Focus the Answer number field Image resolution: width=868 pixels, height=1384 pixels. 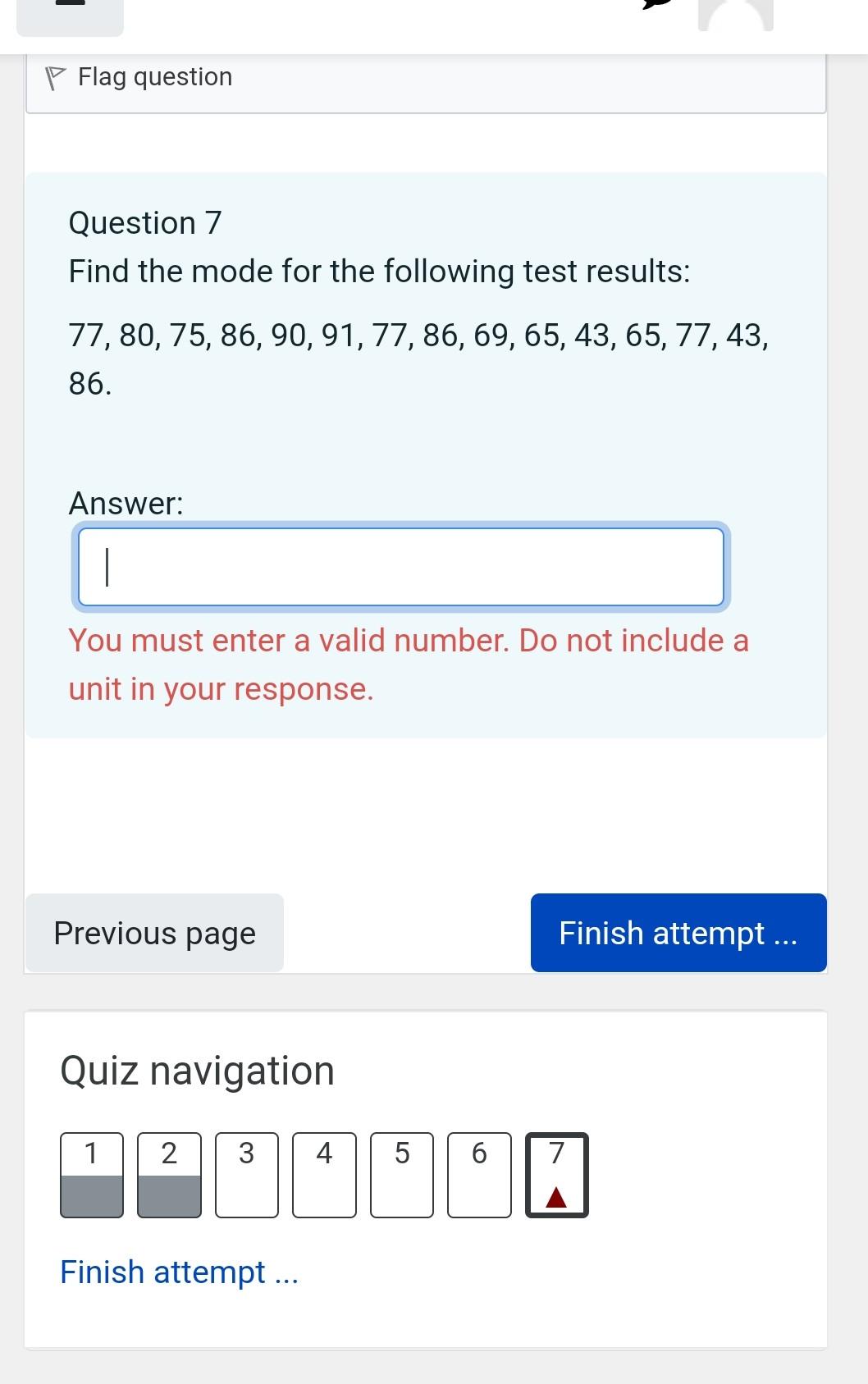[401, 567]
